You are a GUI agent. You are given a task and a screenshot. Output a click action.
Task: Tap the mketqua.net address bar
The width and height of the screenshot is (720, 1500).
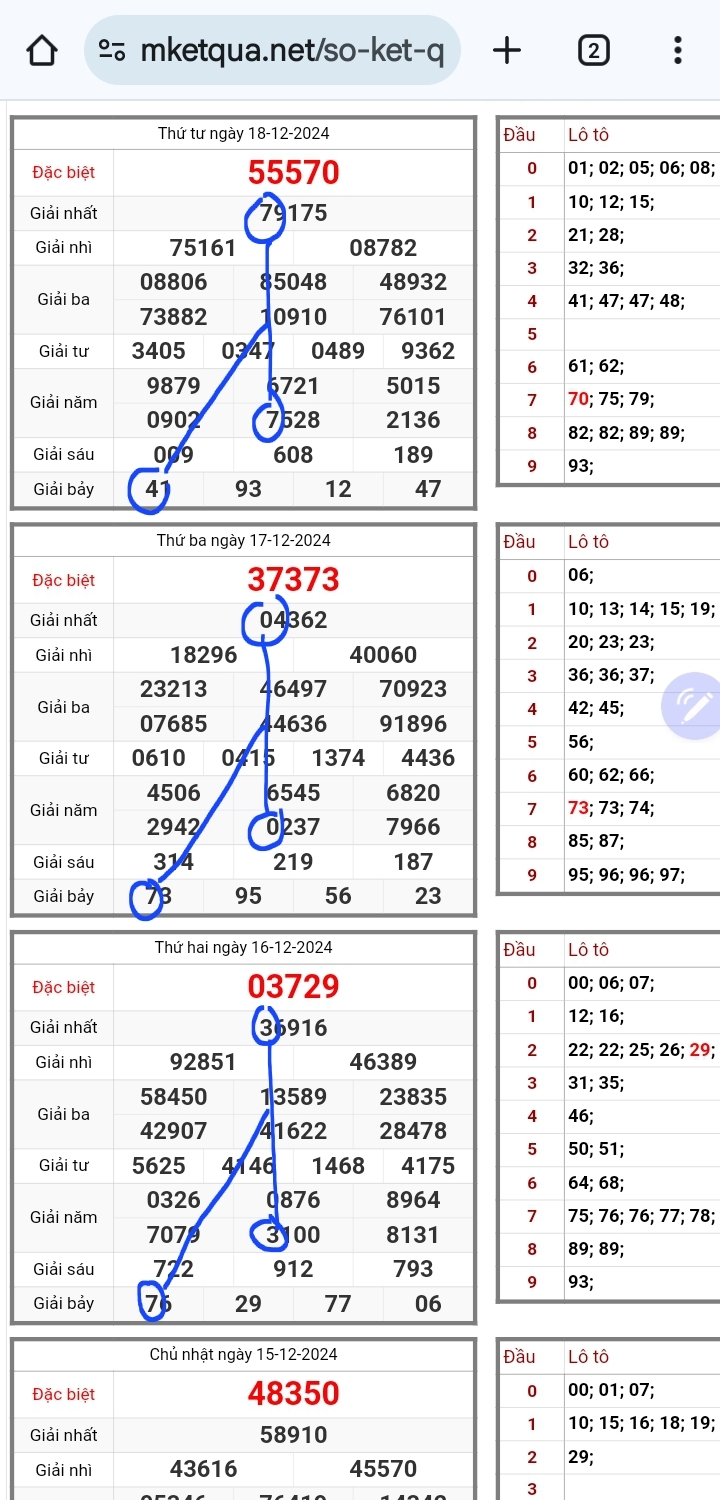(x=290, y=50)
